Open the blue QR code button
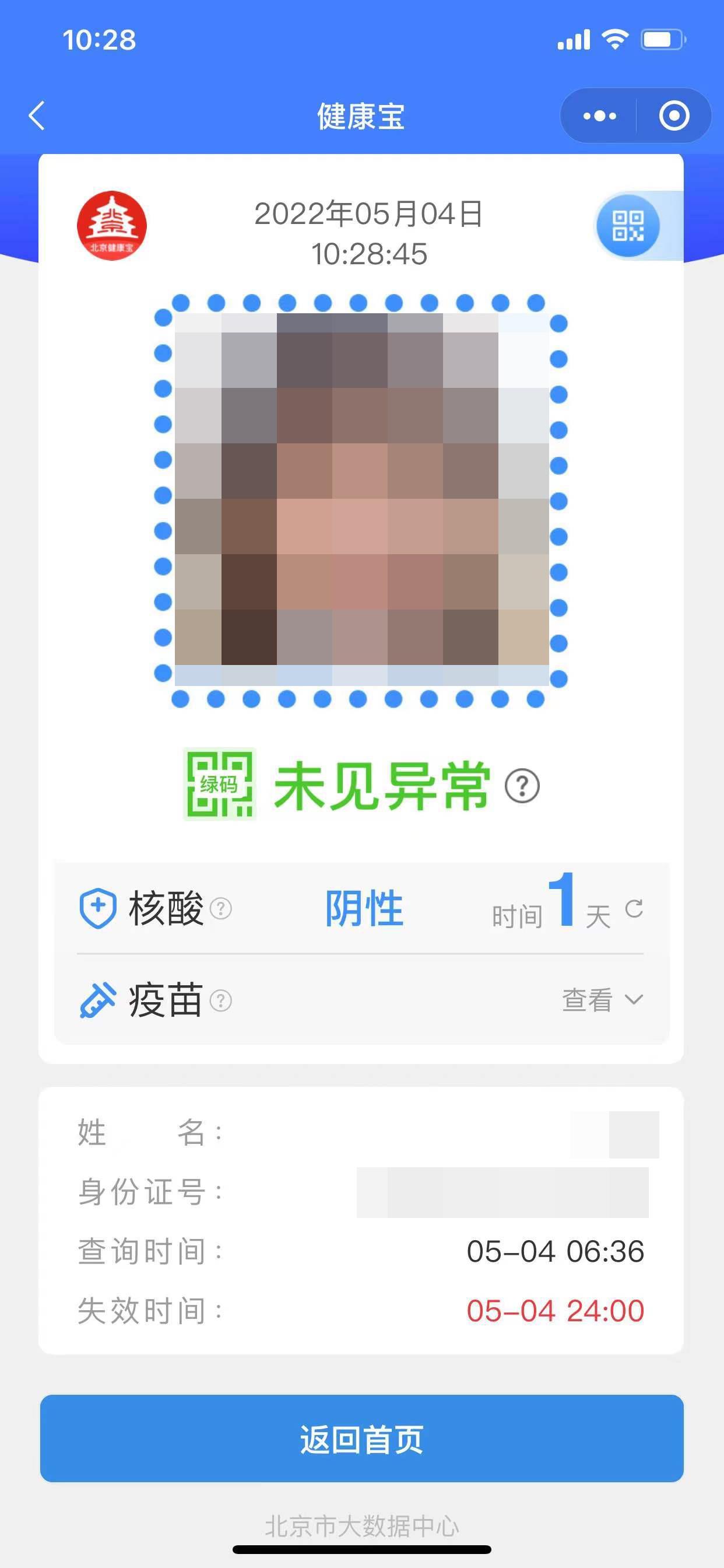The width and height of the screenshot is (724, 1568). (628, 226)
